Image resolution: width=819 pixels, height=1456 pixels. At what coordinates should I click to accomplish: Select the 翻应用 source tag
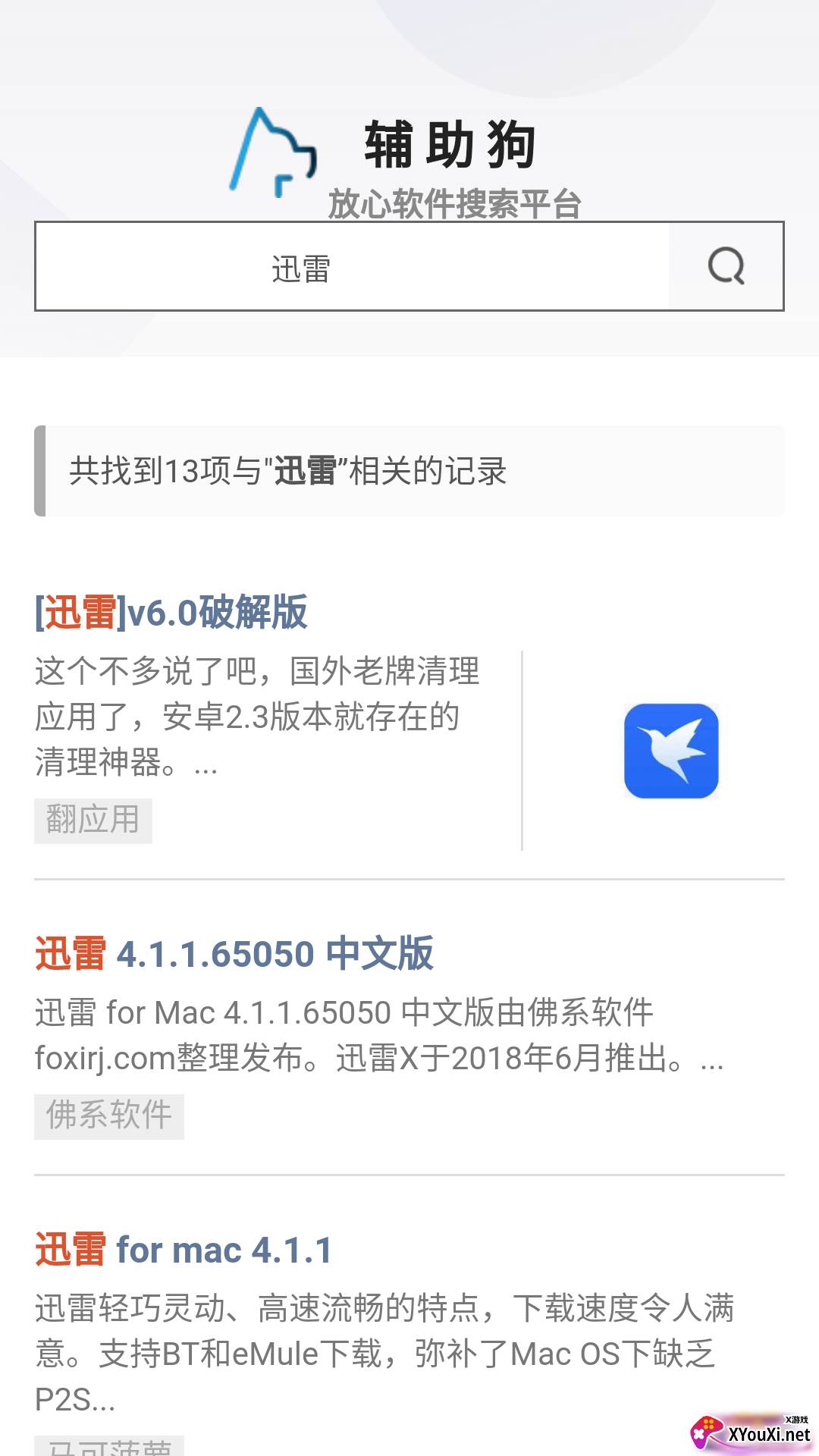tap(93, 821)
